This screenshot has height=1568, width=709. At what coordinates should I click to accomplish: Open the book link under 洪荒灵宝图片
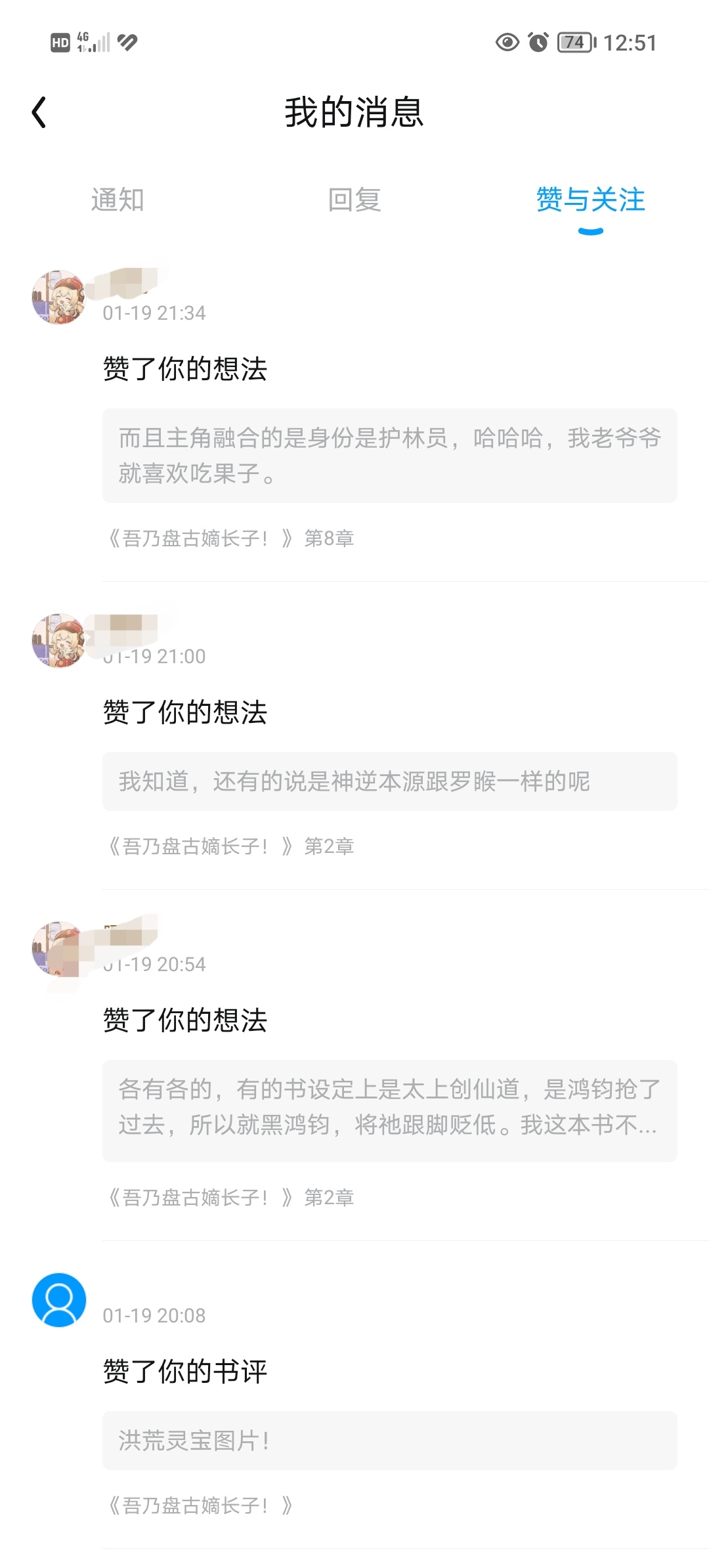point(199,1506)
